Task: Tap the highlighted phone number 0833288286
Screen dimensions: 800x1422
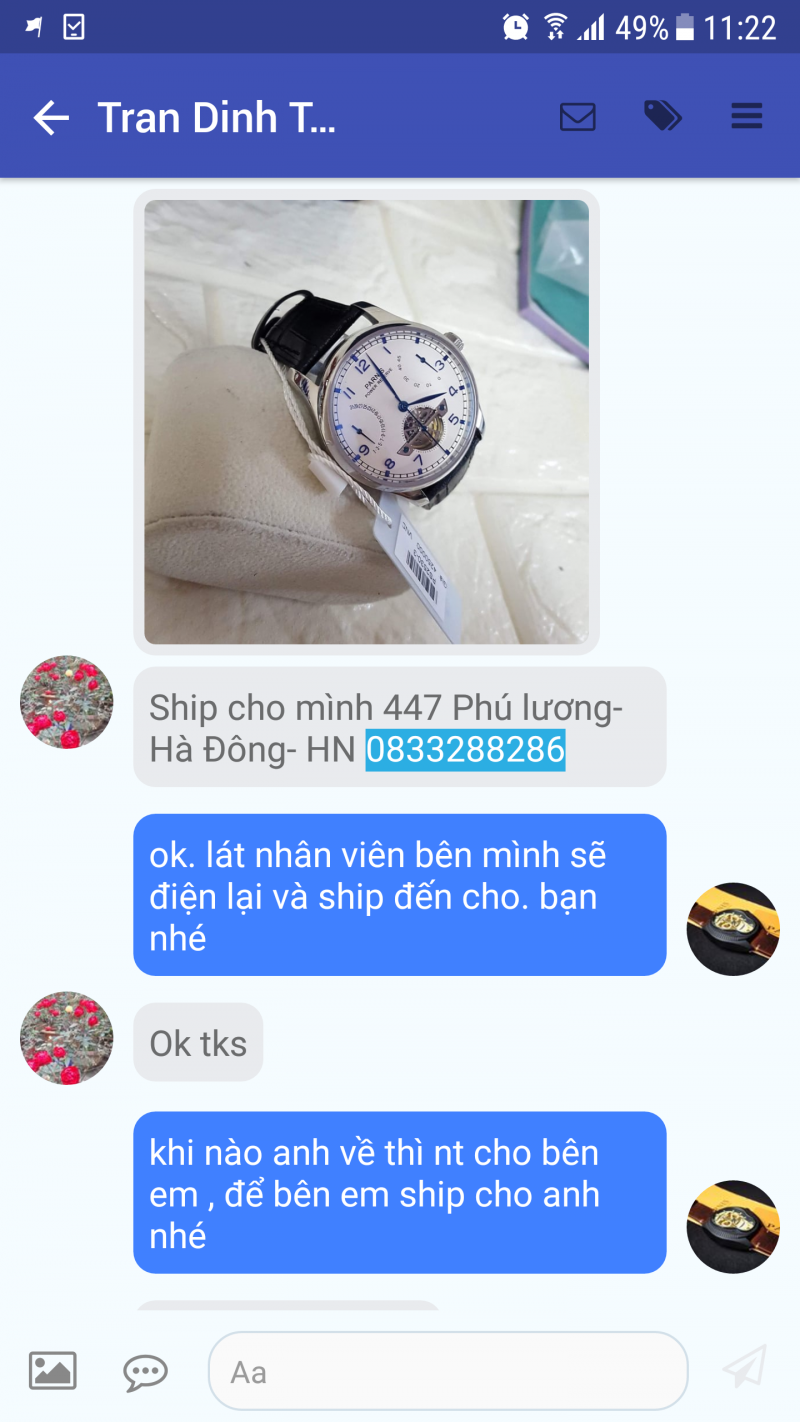Action: (x=465, y=750)
